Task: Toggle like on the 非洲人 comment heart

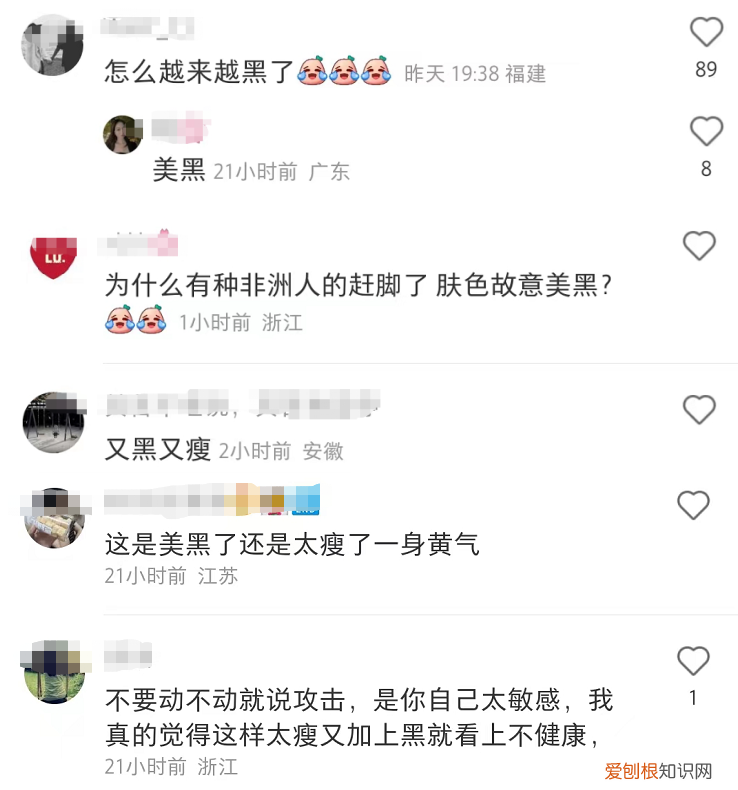Action: [699, 244]
